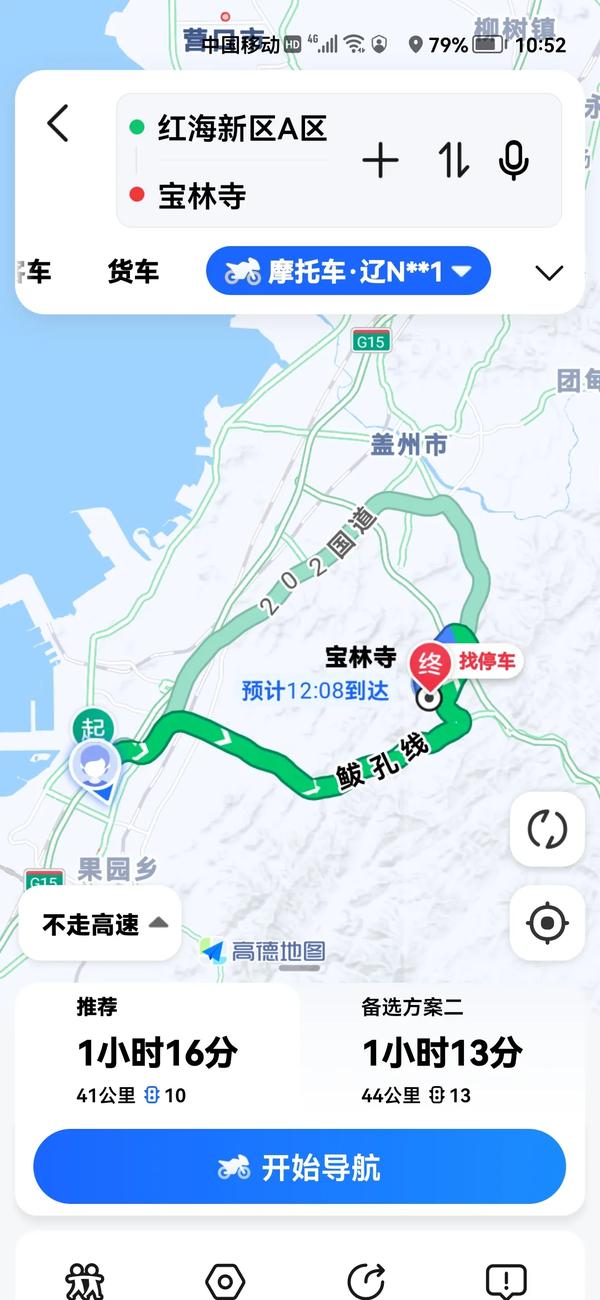Edit the starting point 红海新区A区
This screenshot has width=600, height=1300.
point(242,129)
